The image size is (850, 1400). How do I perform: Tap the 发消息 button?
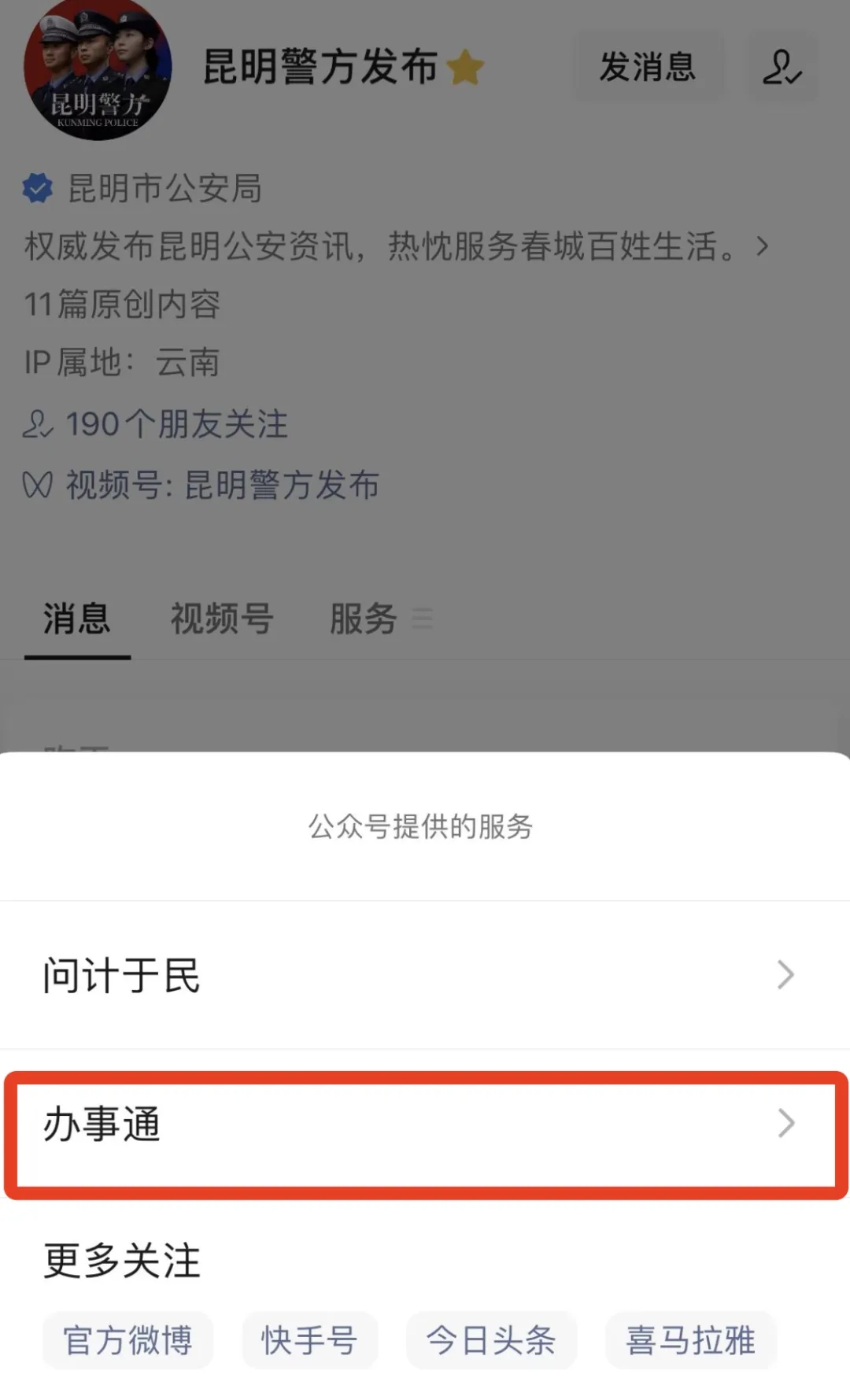click(x=648, y=66)
